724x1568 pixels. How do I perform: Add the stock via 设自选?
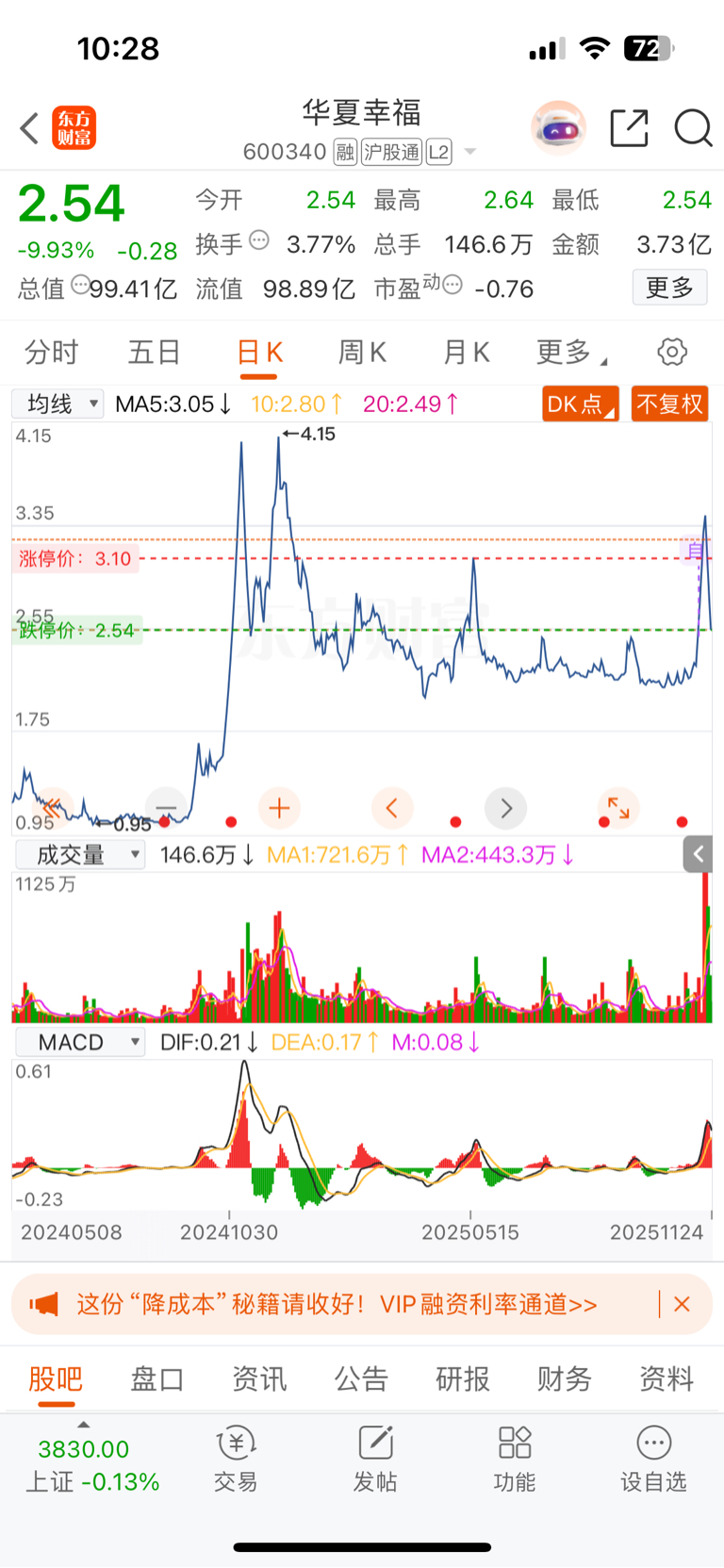pyautogui.click(x=653, y=1459)
